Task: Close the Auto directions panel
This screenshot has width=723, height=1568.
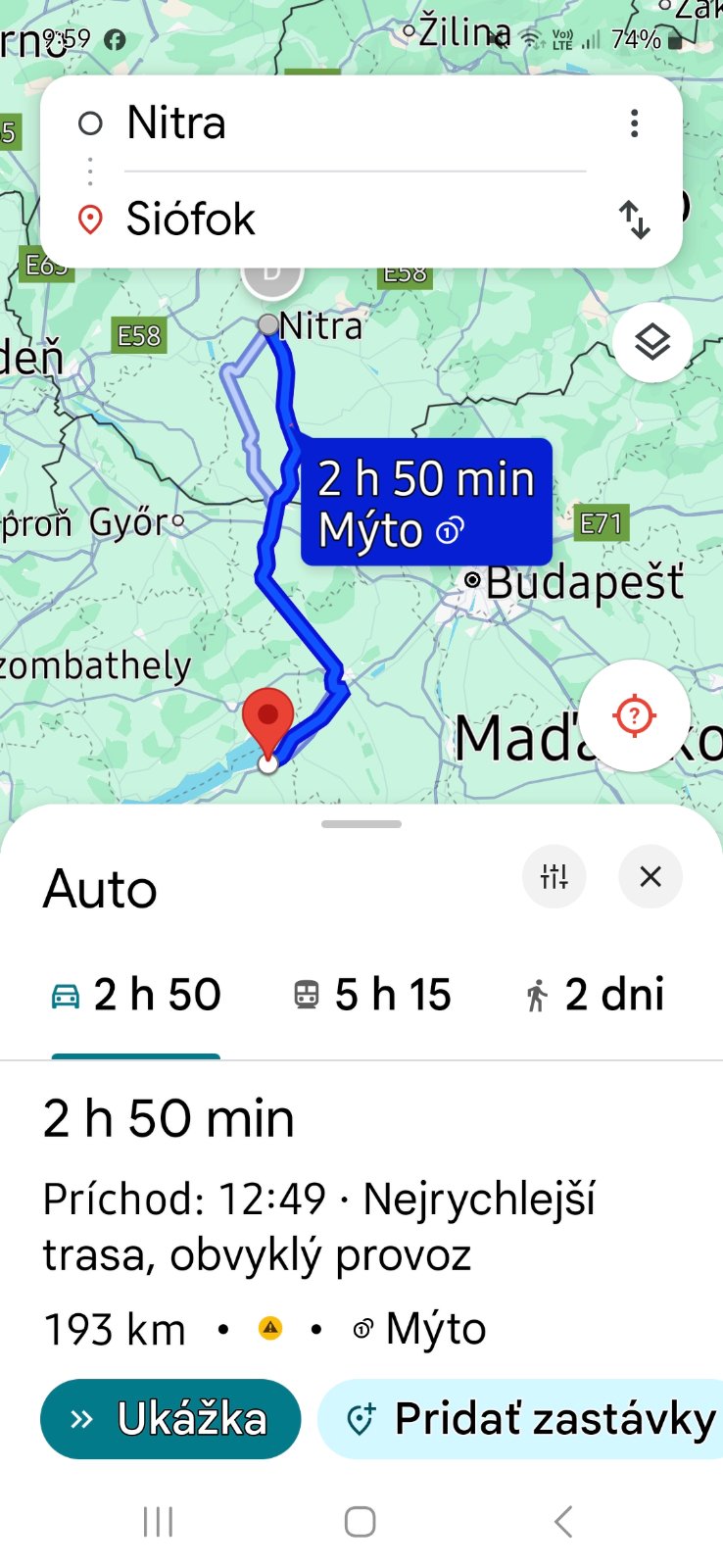Action: point(651,876)
